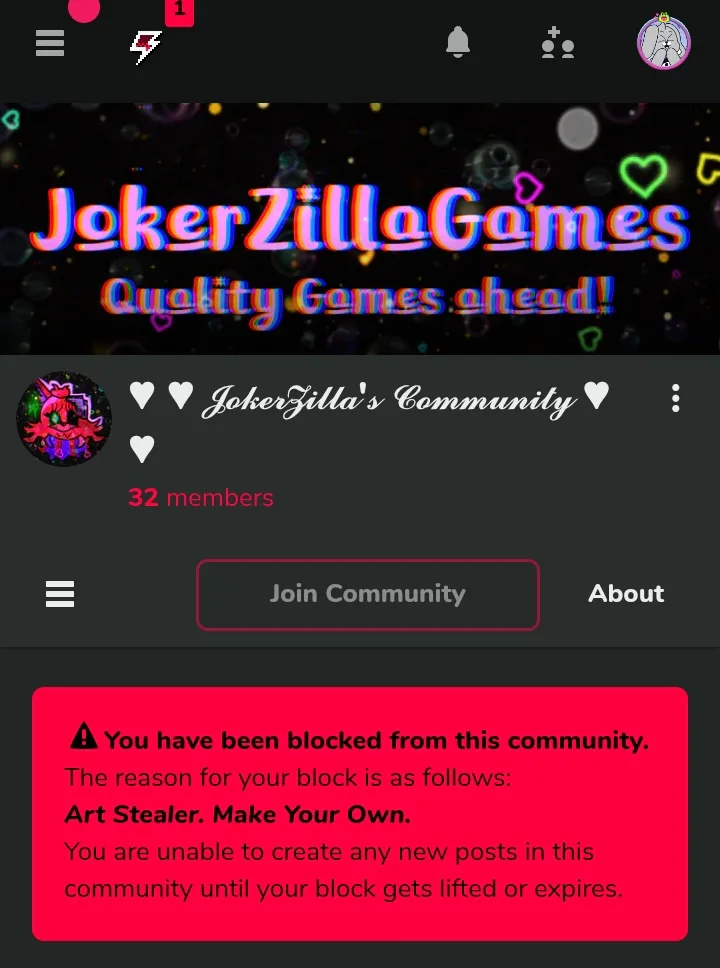
Task: Open the community channels list menu
Action: (60, 594)
